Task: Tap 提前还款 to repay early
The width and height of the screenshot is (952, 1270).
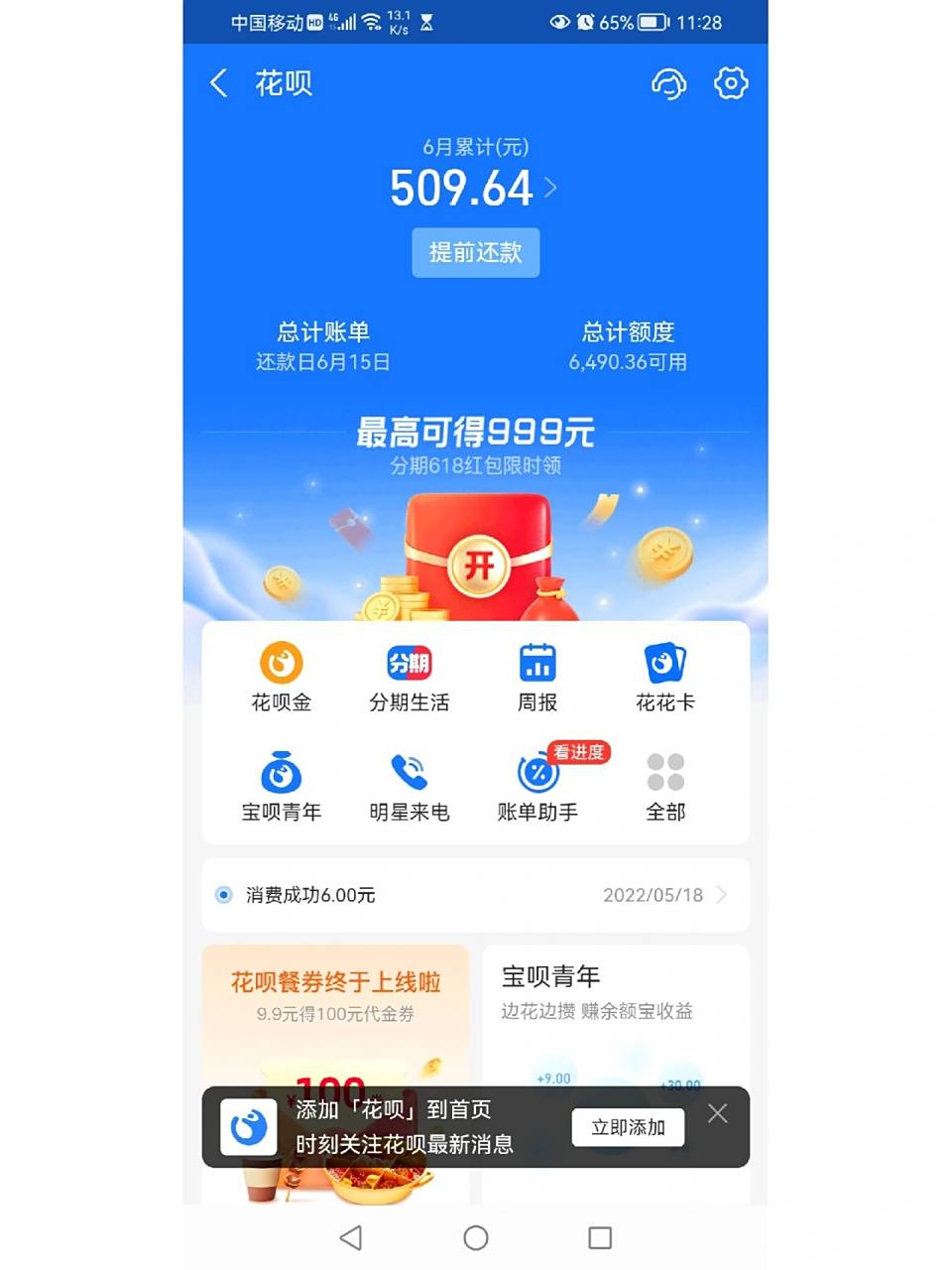Action: [475, 253]
